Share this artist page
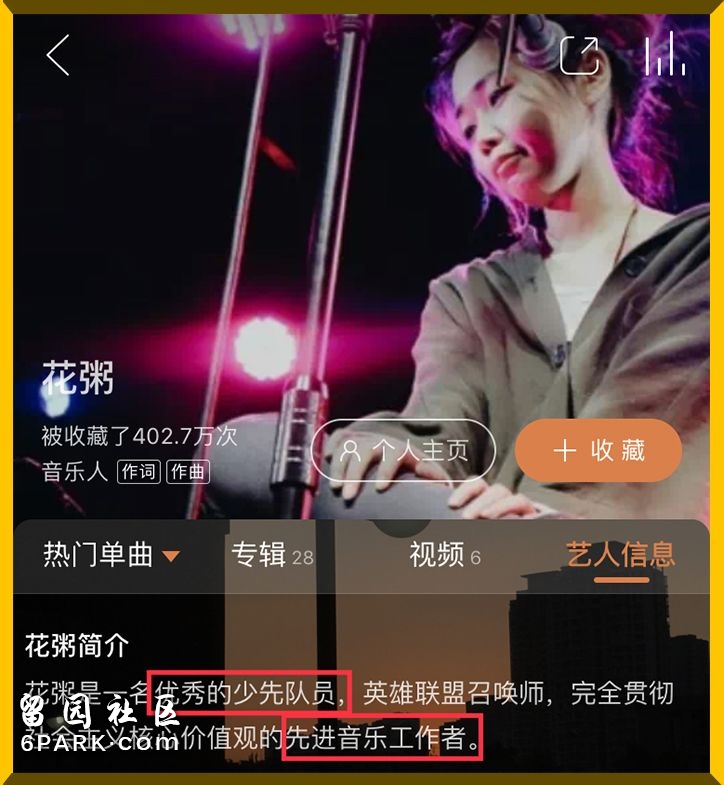This screenshot has width=724, height=785. click(580, 56)
